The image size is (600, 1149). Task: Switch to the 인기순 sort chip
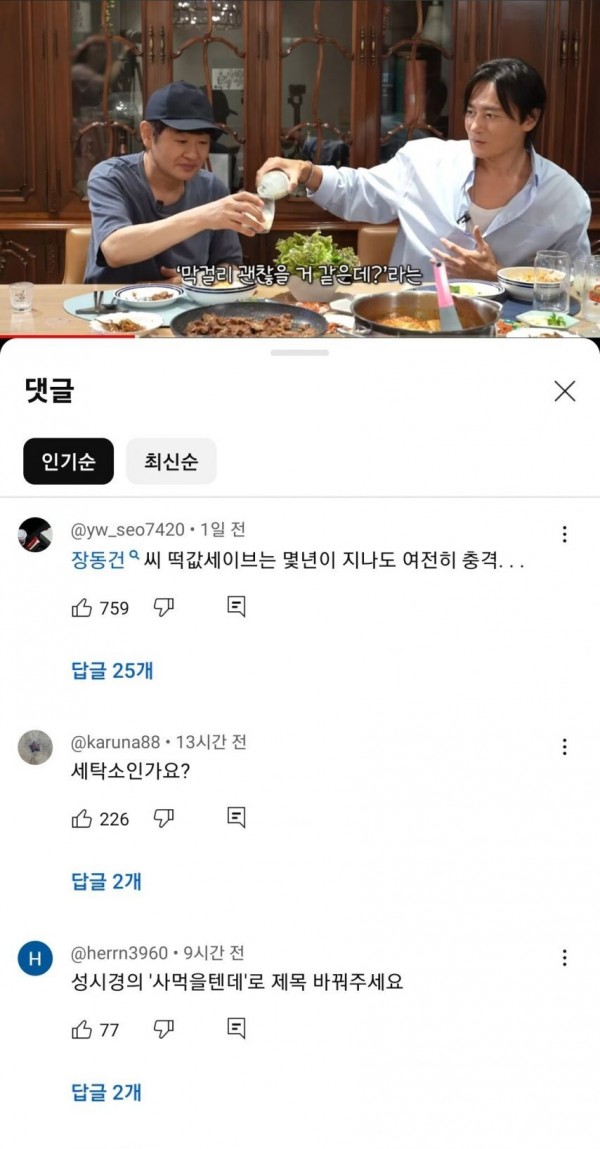tap(69, 461)
